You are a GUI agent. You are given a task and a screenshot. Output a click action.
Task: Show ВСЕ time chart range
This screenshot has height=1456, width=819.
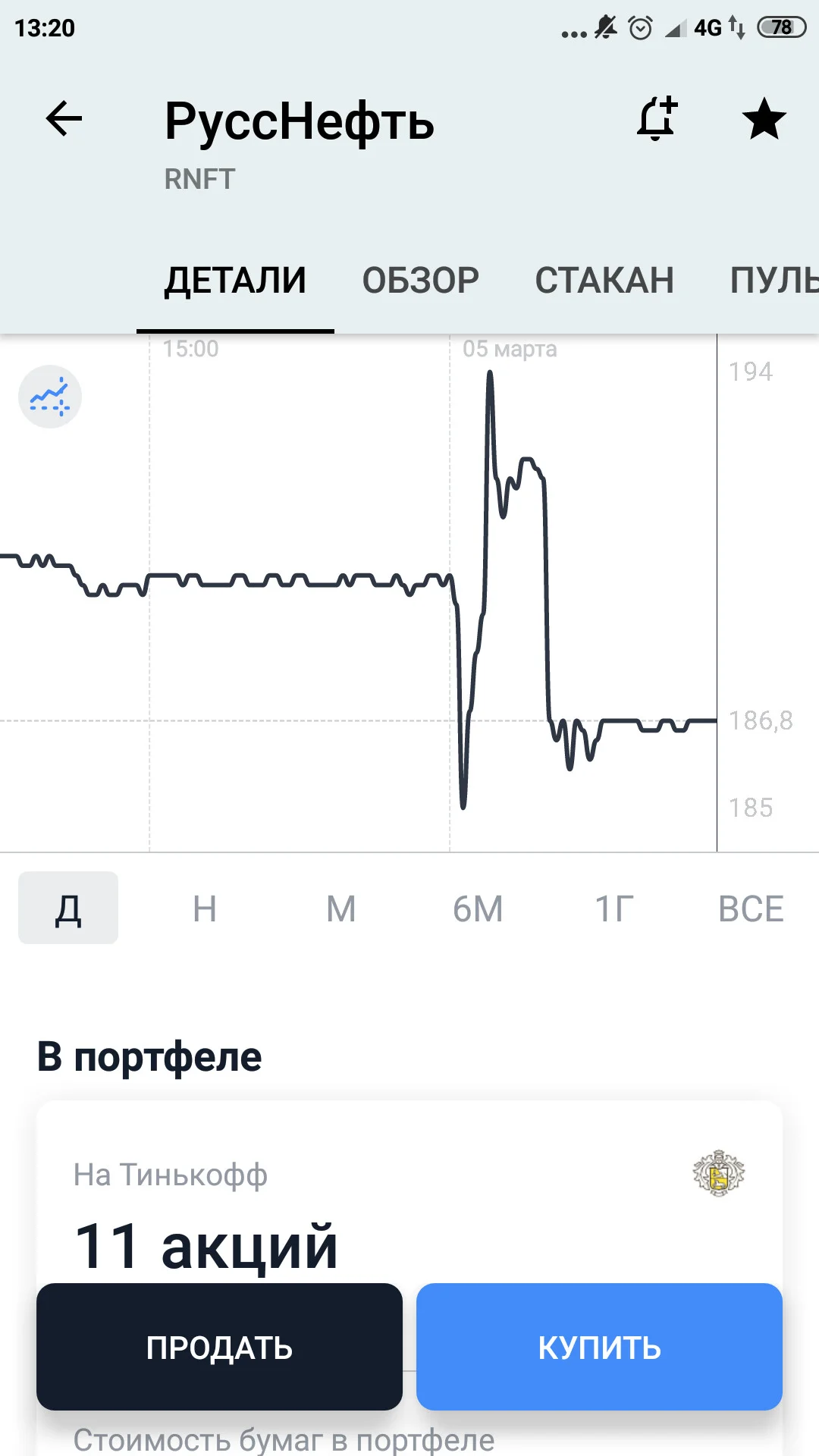pyautogui.click(x=751, y=908)
